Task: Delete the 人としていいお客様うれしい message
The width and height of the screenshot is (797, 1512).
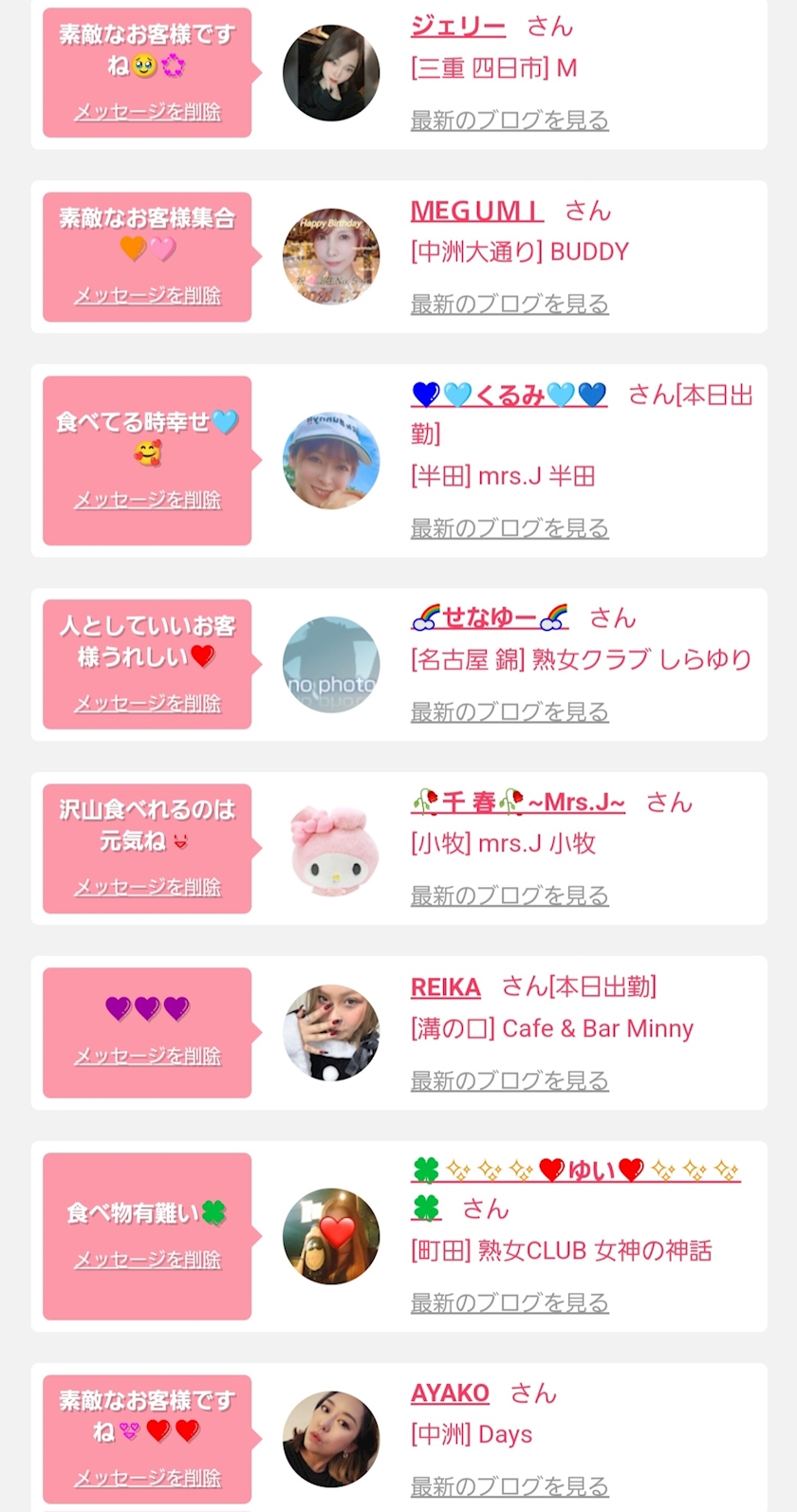Action: [x=147, y=704]
